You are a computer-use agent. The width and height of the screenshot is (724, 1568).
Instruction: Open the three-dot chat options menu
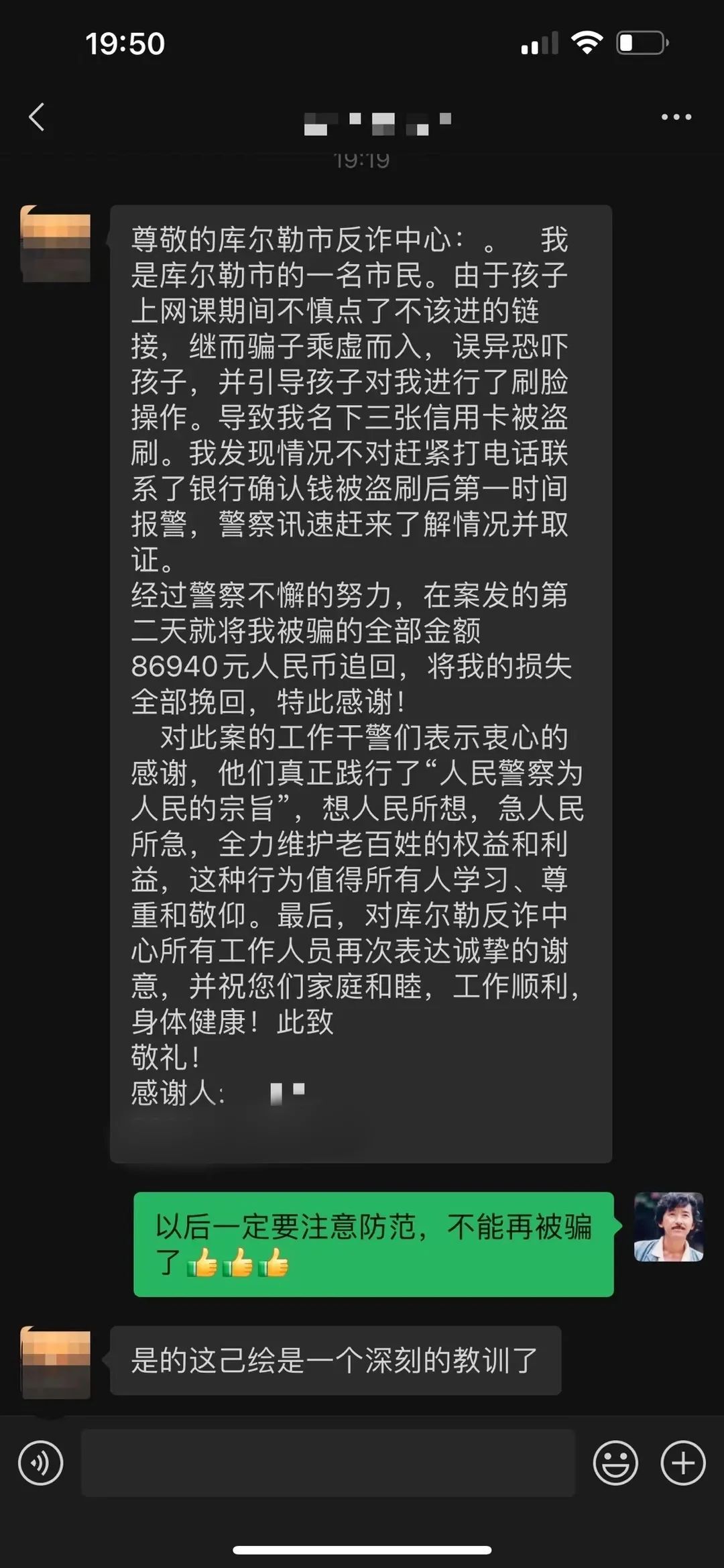676,117
